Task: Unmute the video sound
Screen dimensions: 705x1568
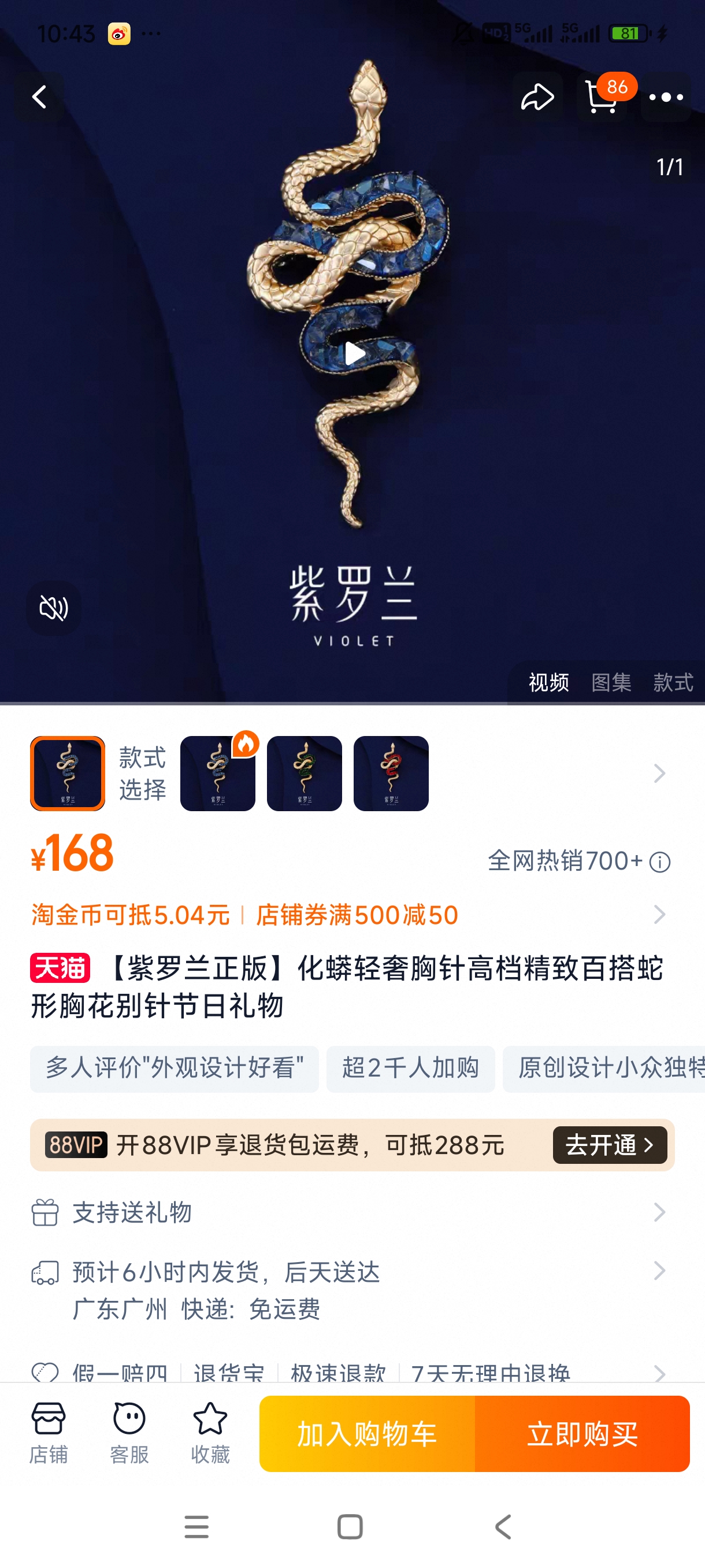Action: (x=54, y=608)
